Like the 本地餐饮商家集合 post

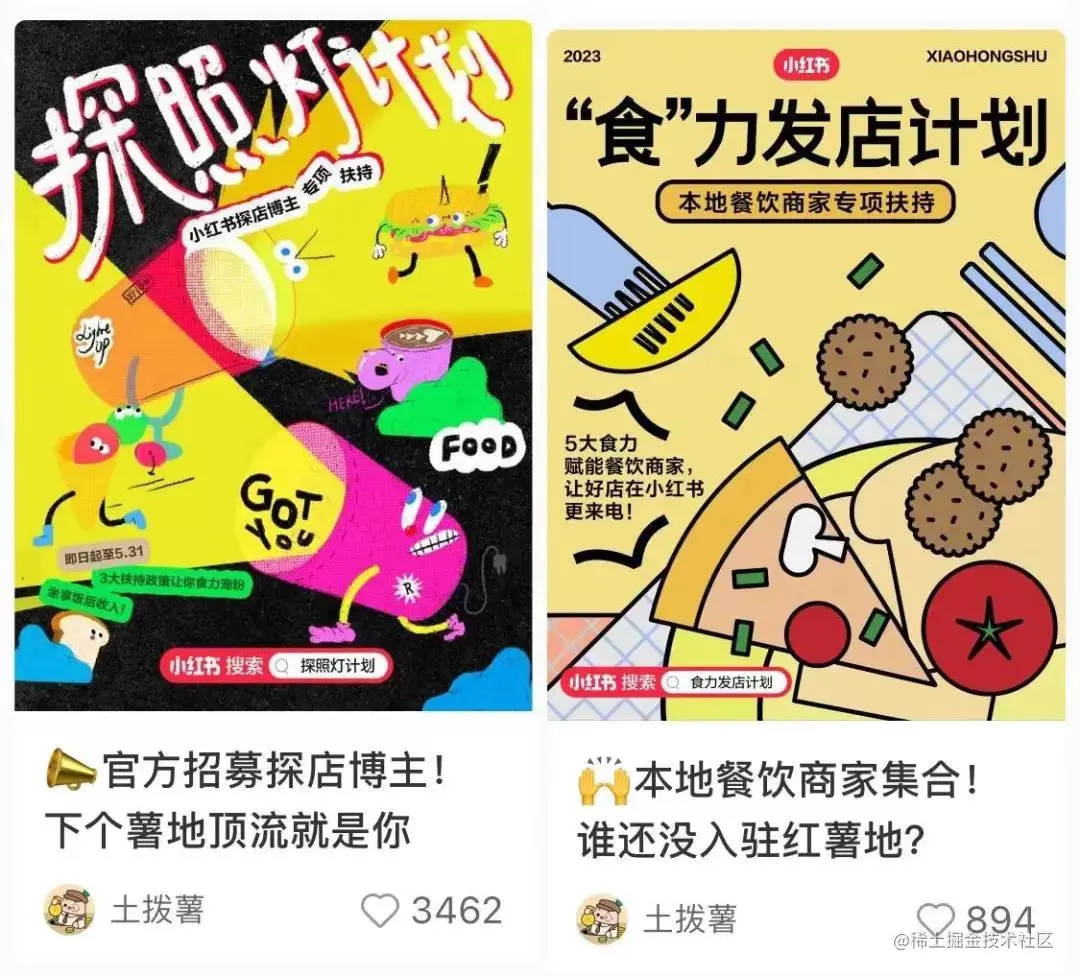pyautogui.click(x=937, y=918)
